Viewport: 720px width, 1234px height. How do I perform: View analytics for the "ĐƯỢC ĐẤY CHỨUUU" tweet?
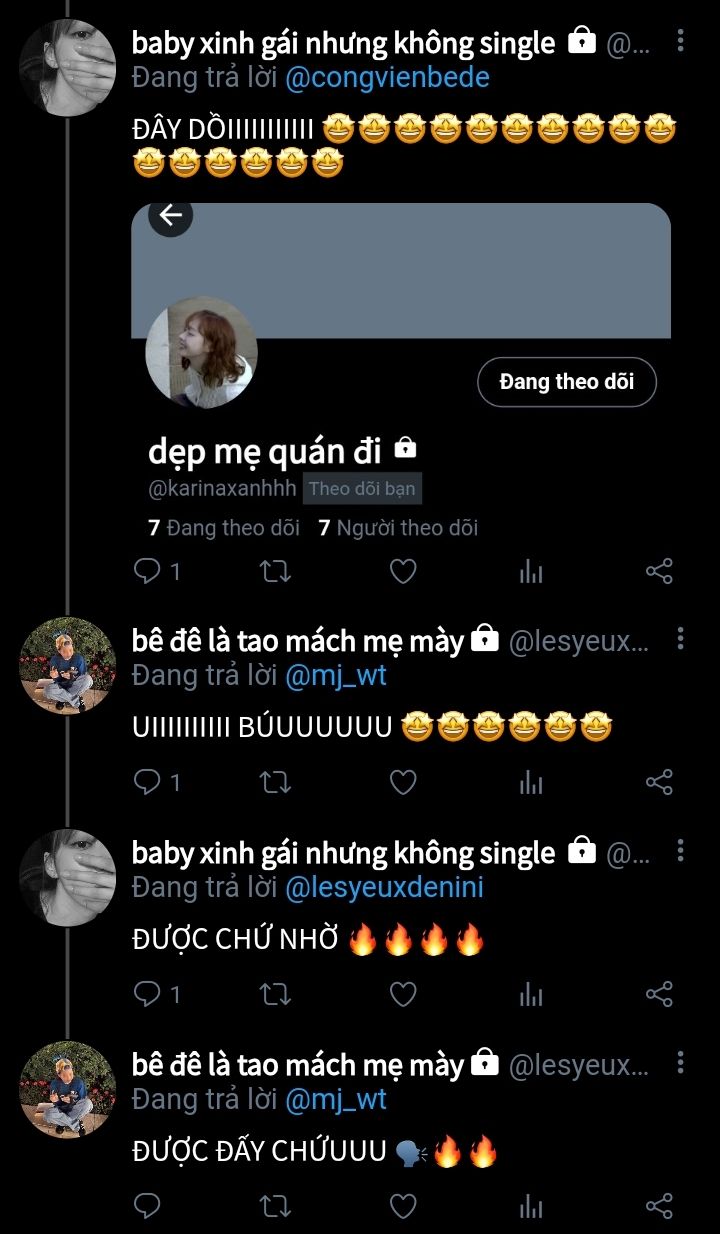coord(531,1206)
